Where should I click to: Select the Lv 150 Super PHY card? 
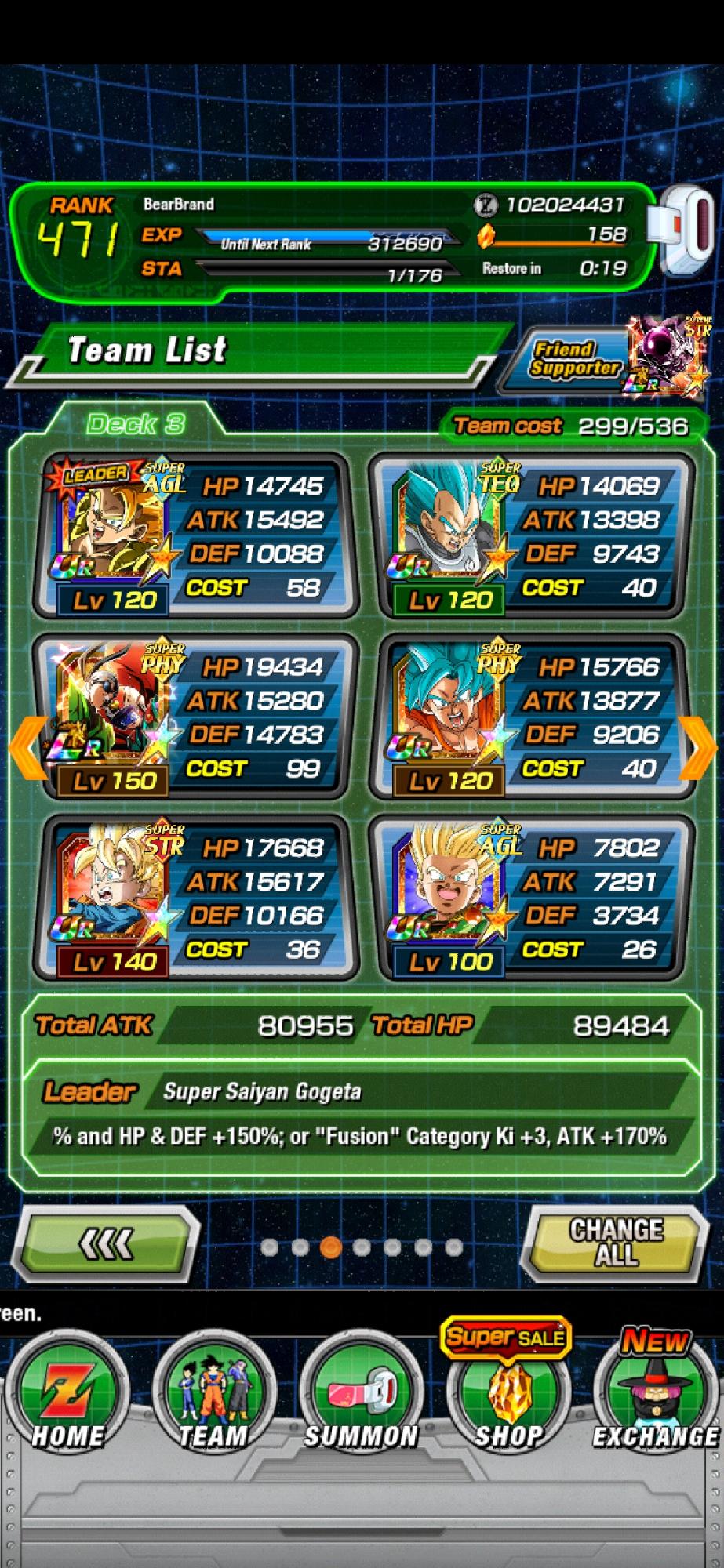pyautogui.click(x=196, y=717)
